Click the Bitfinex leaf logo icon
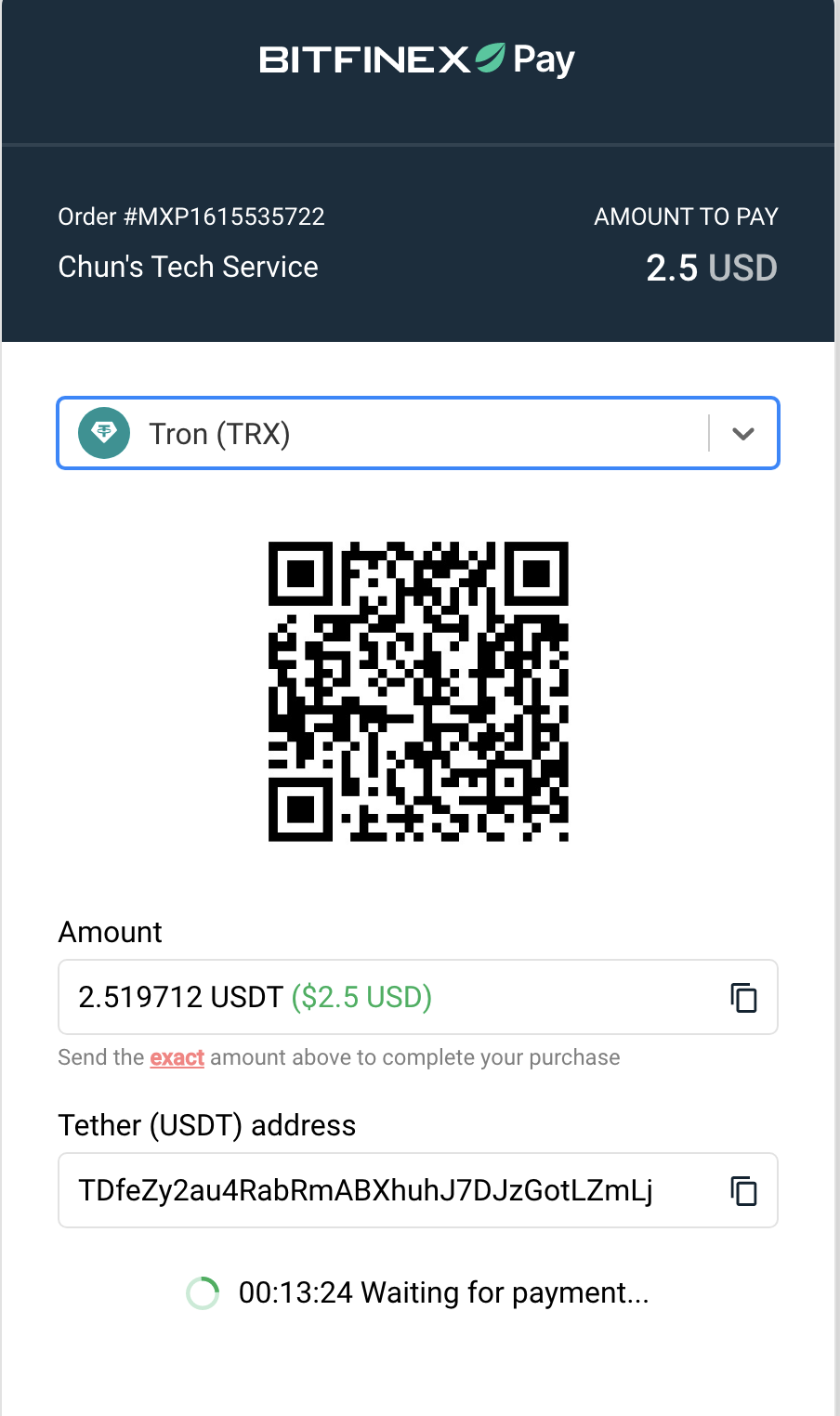This screenshot has height=1416, width=840. tap(490, 58)
